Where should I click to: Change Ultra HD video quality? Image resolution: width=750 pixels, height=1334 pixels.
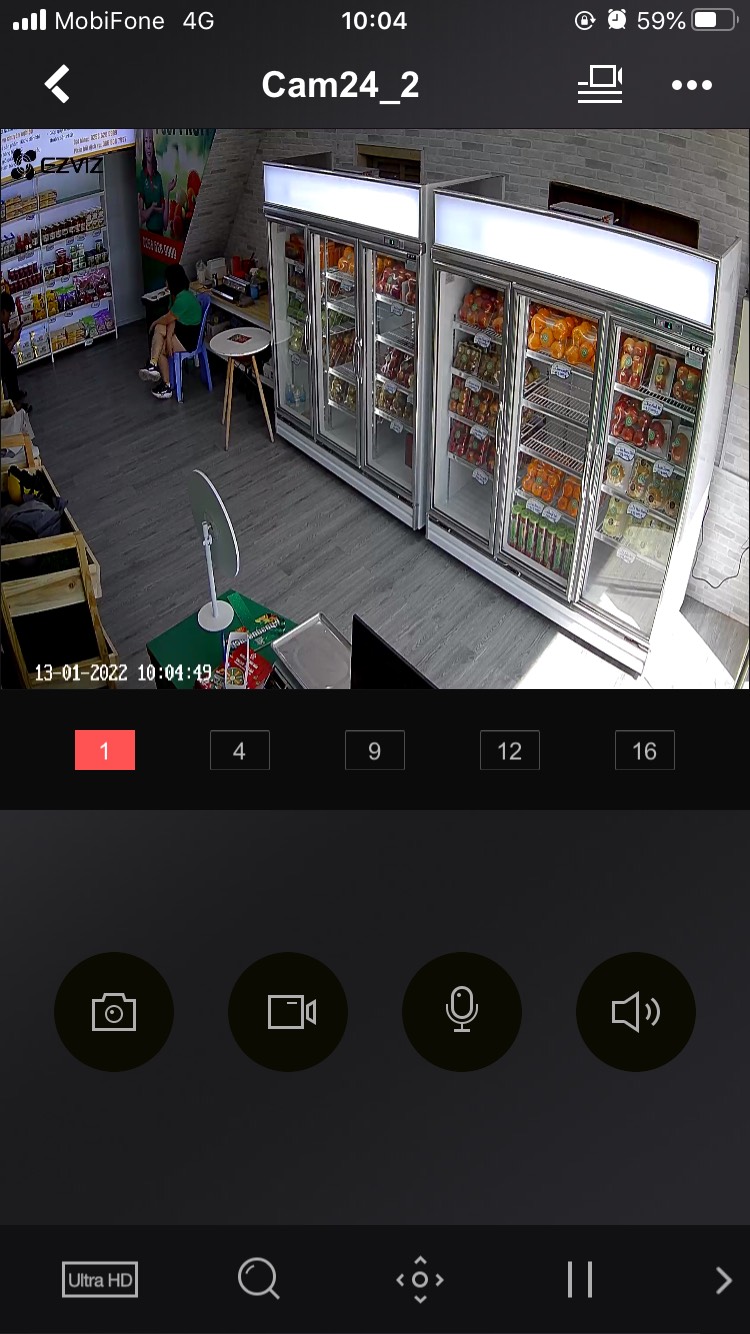100,1279
